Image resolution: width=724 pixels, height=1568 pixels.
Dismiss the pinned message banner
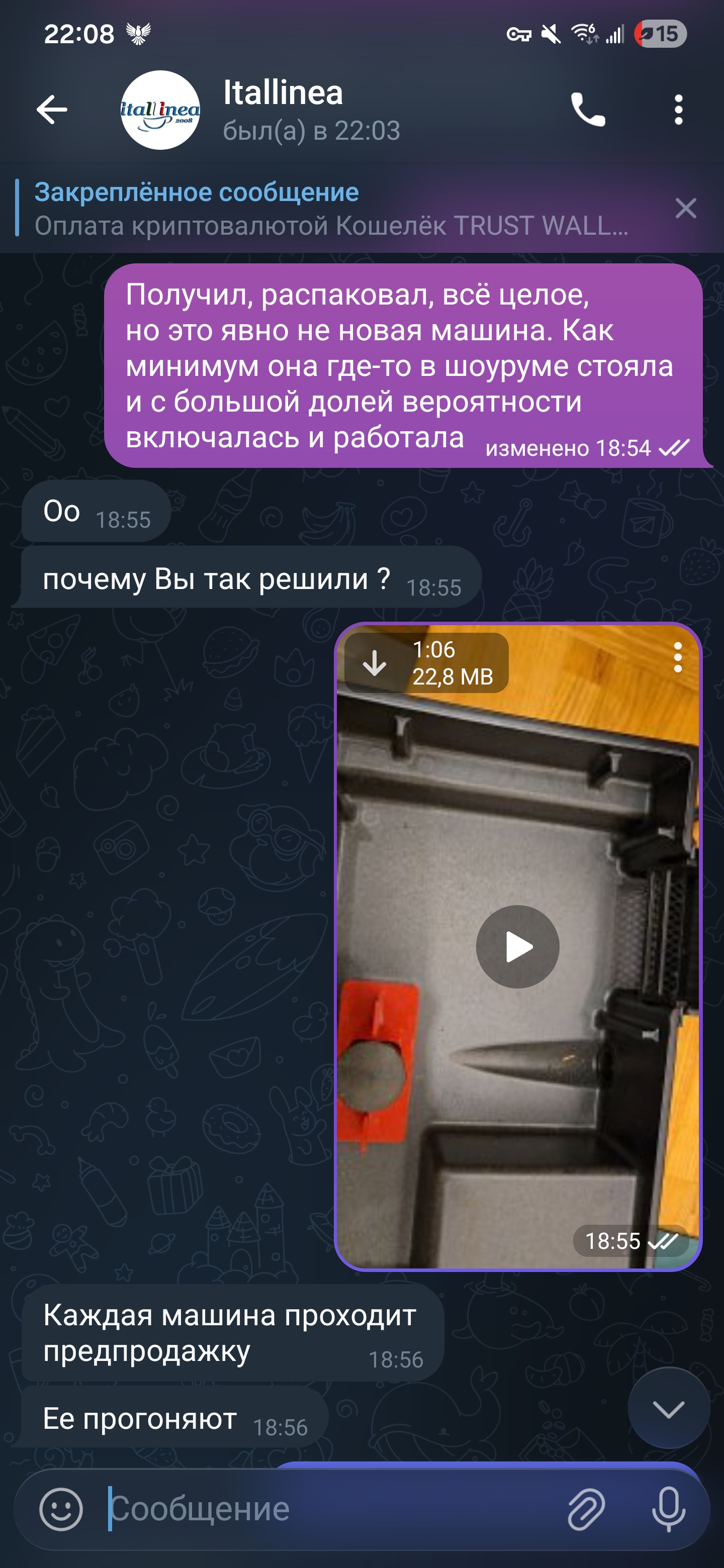tap(686, 209)
